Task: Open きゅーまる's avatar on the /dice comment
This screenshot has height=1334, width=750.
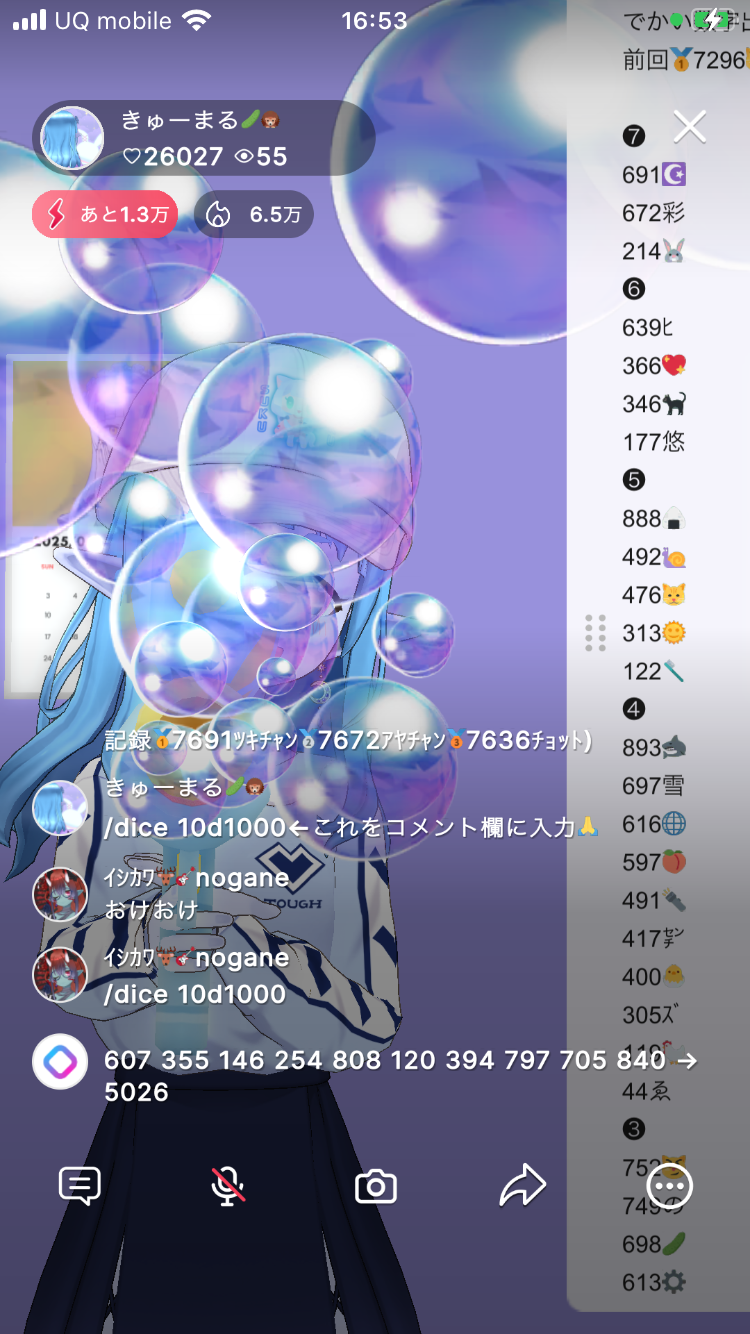Action: pyautogui.click(x=60, y=808)
